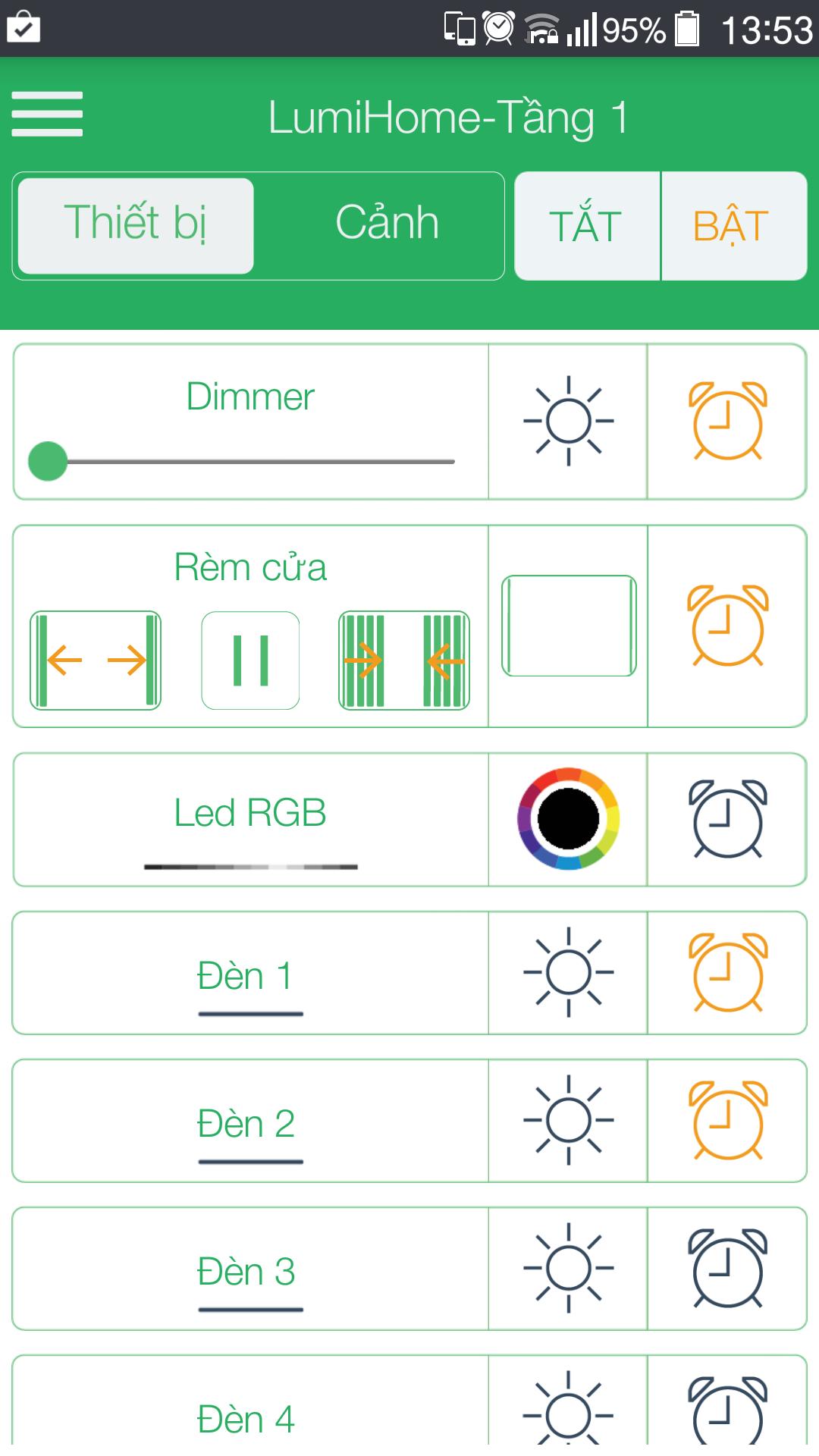The height and width of the screenshot is (1456, 819).
Task: Open the curtain with the left-right arrows icon
Action: [x=96, y=659]
